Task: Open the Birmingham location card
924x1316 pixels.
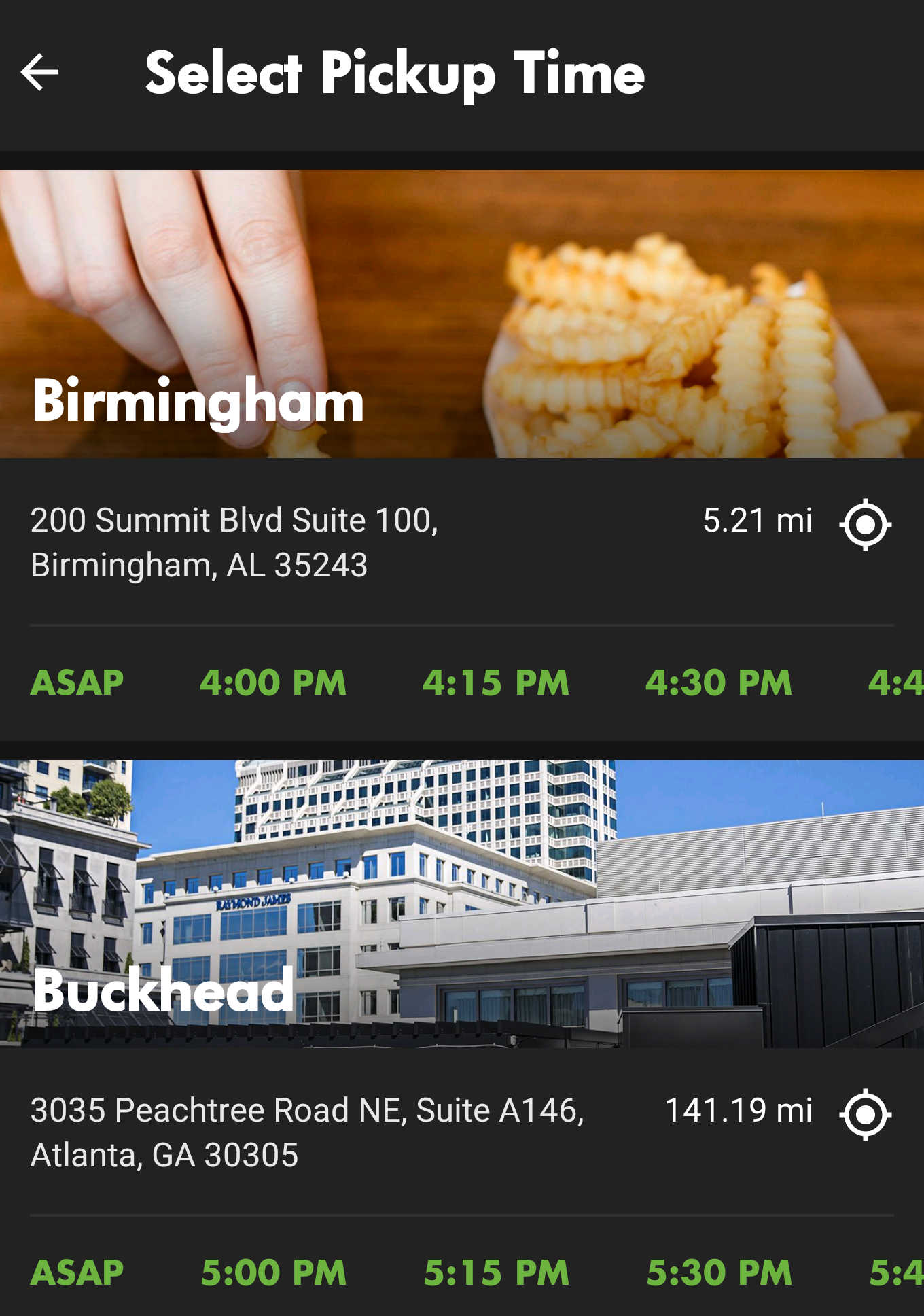Action: point(462,314)
